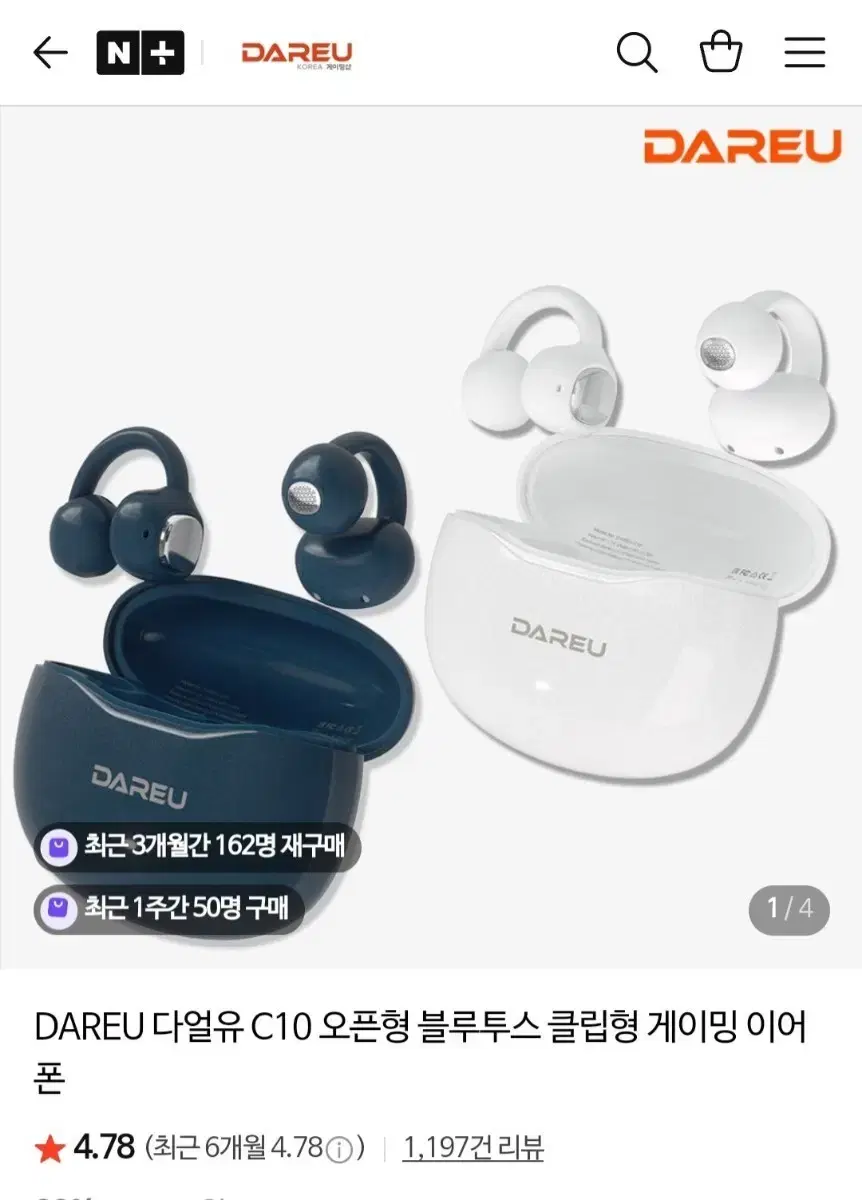This screenshot has height=1200, width=862.
Task: Open search with the magnifier icon
Action: [638, 53]
